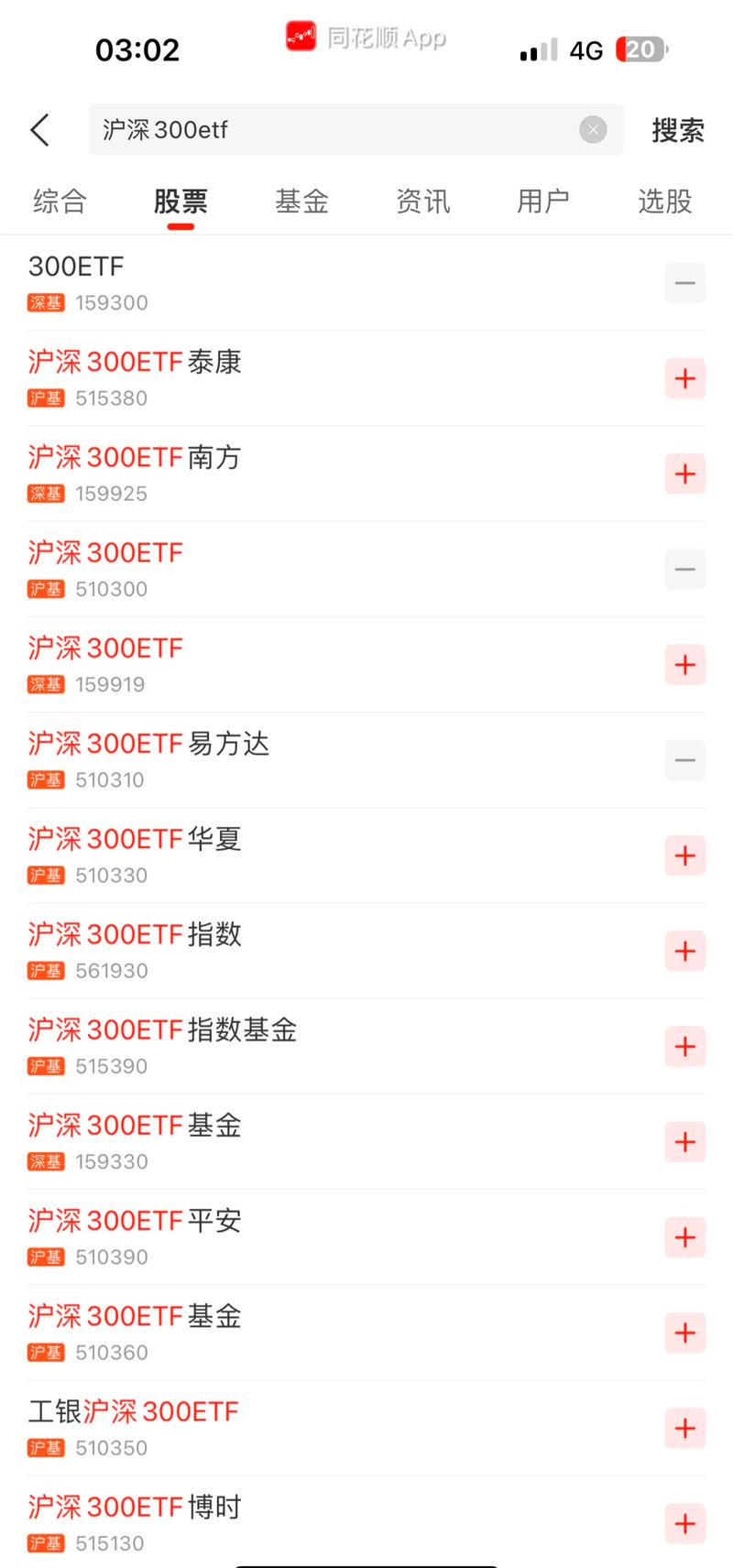Add 沪深300ETF博时 to watchlist
Screen dimensions: 733x1568
click(684, 1523)
